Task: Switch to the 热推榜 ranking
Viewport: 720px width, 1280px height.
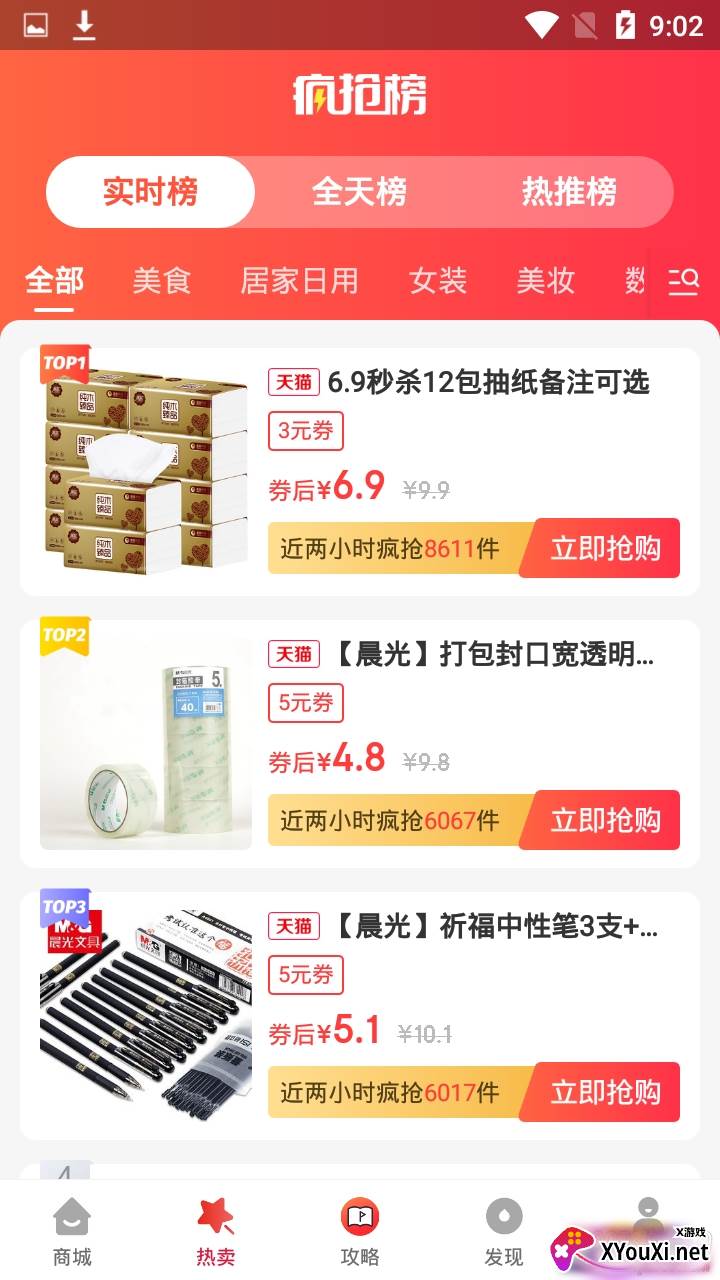Action: pyautogui.click(x=569, y=191)
